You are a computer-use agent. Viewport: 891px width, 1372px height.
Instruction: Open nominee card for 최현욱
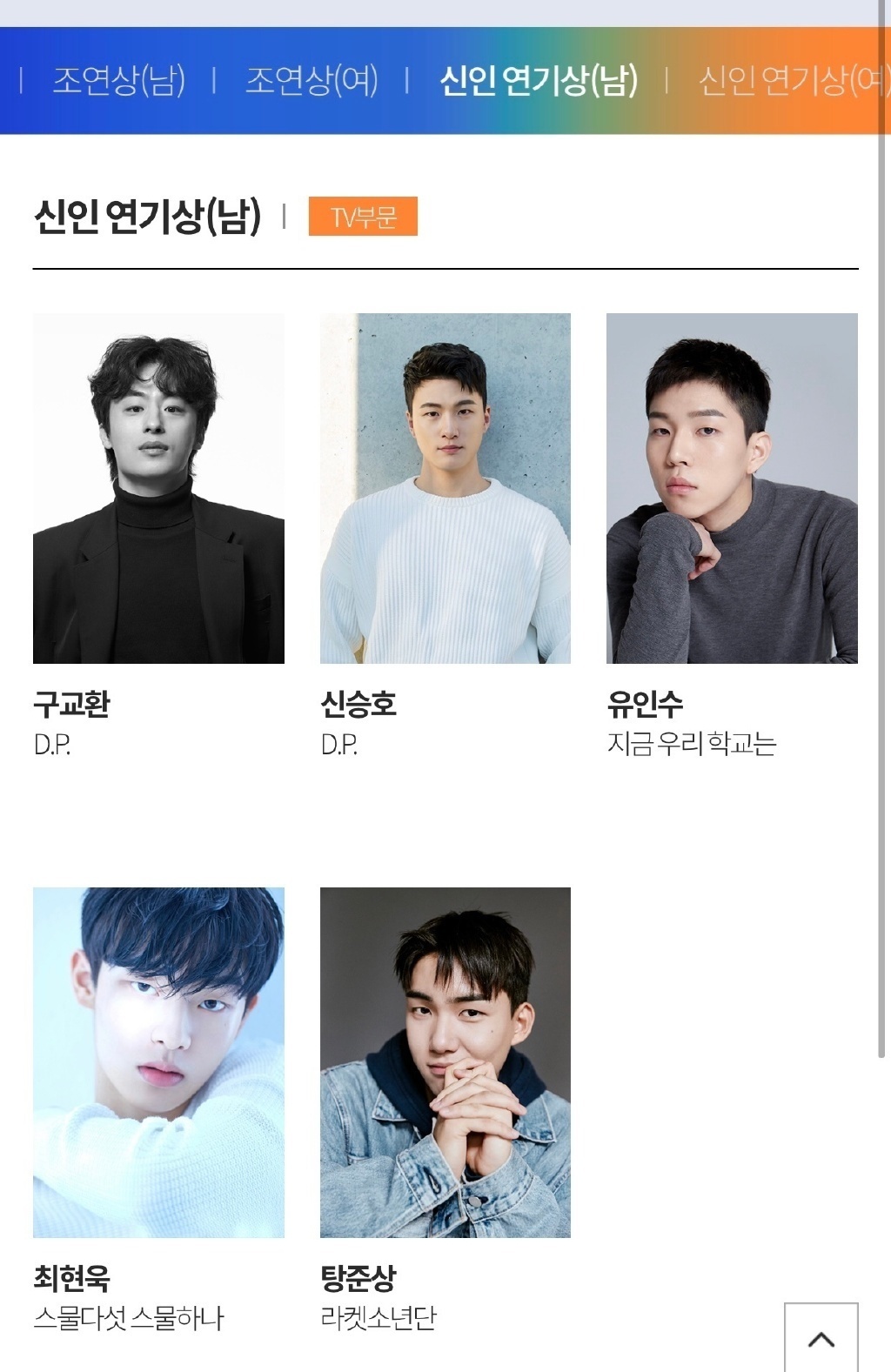click(x=158, y=1111)
